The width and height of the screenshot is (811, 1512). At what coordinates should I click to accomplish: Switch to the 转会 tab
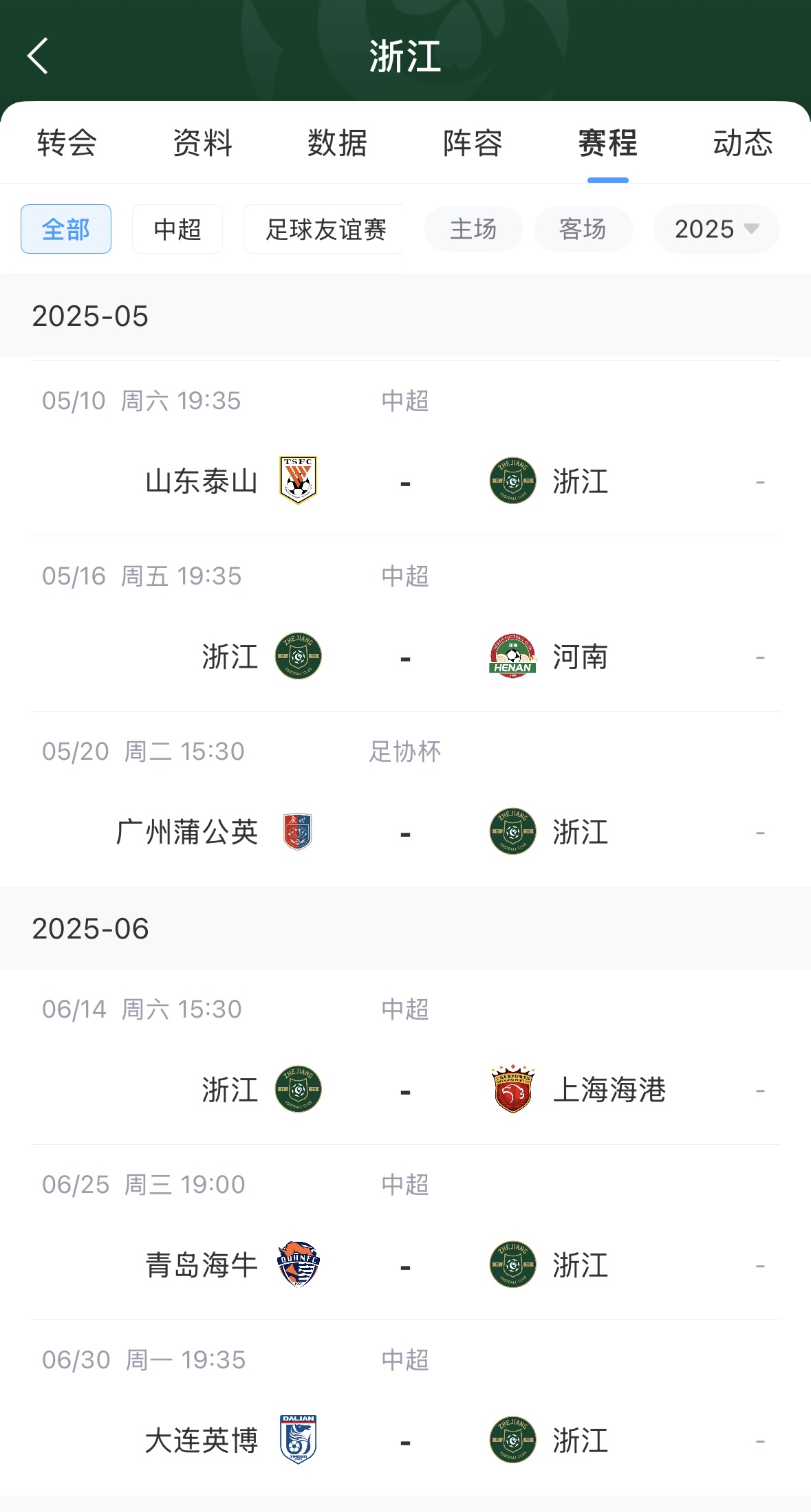pyautogui.click(x=67, y=143)
